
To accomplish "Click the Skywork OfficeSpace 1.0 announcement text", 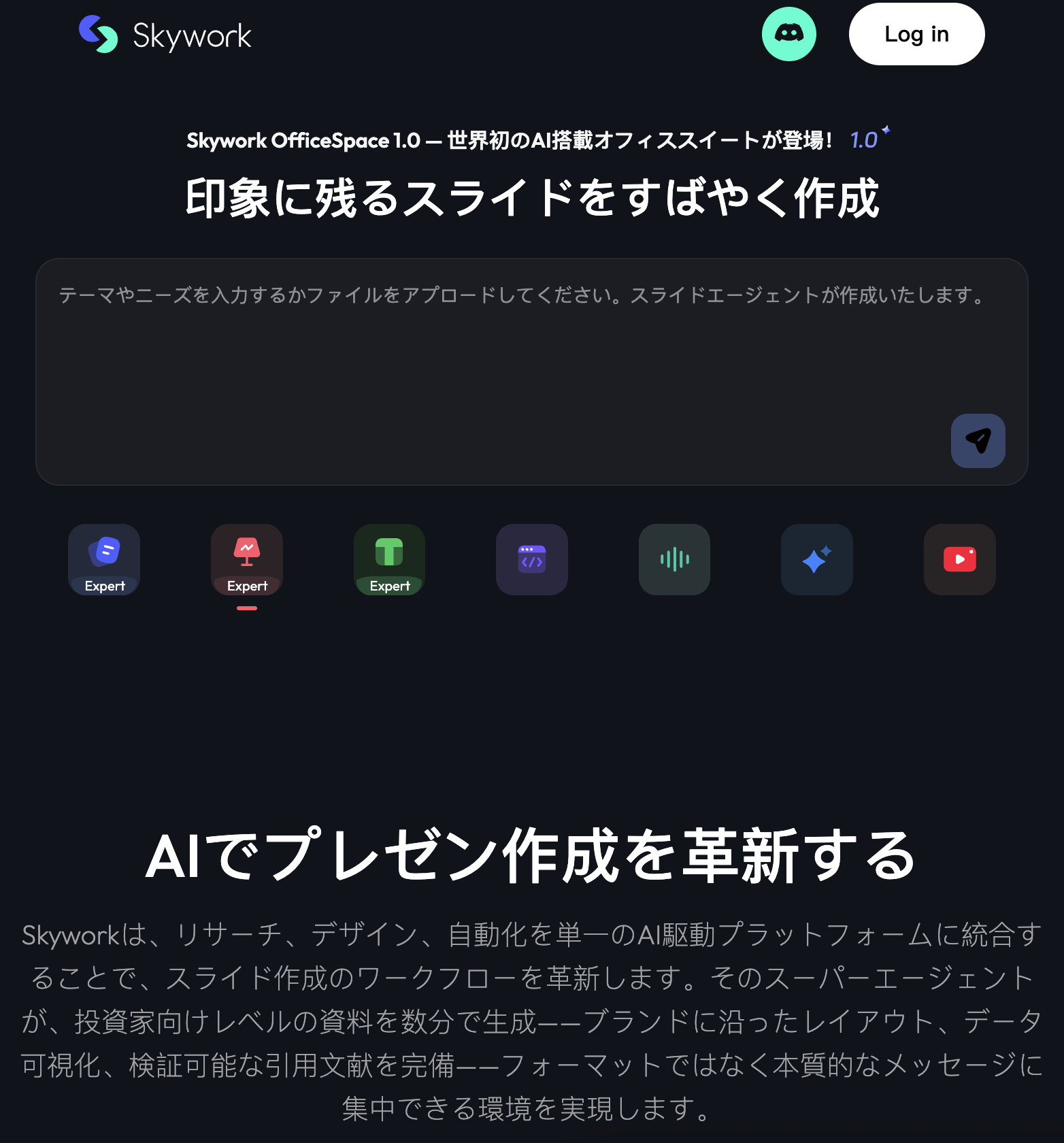I will pyautogui.click(x=510, y=140).
